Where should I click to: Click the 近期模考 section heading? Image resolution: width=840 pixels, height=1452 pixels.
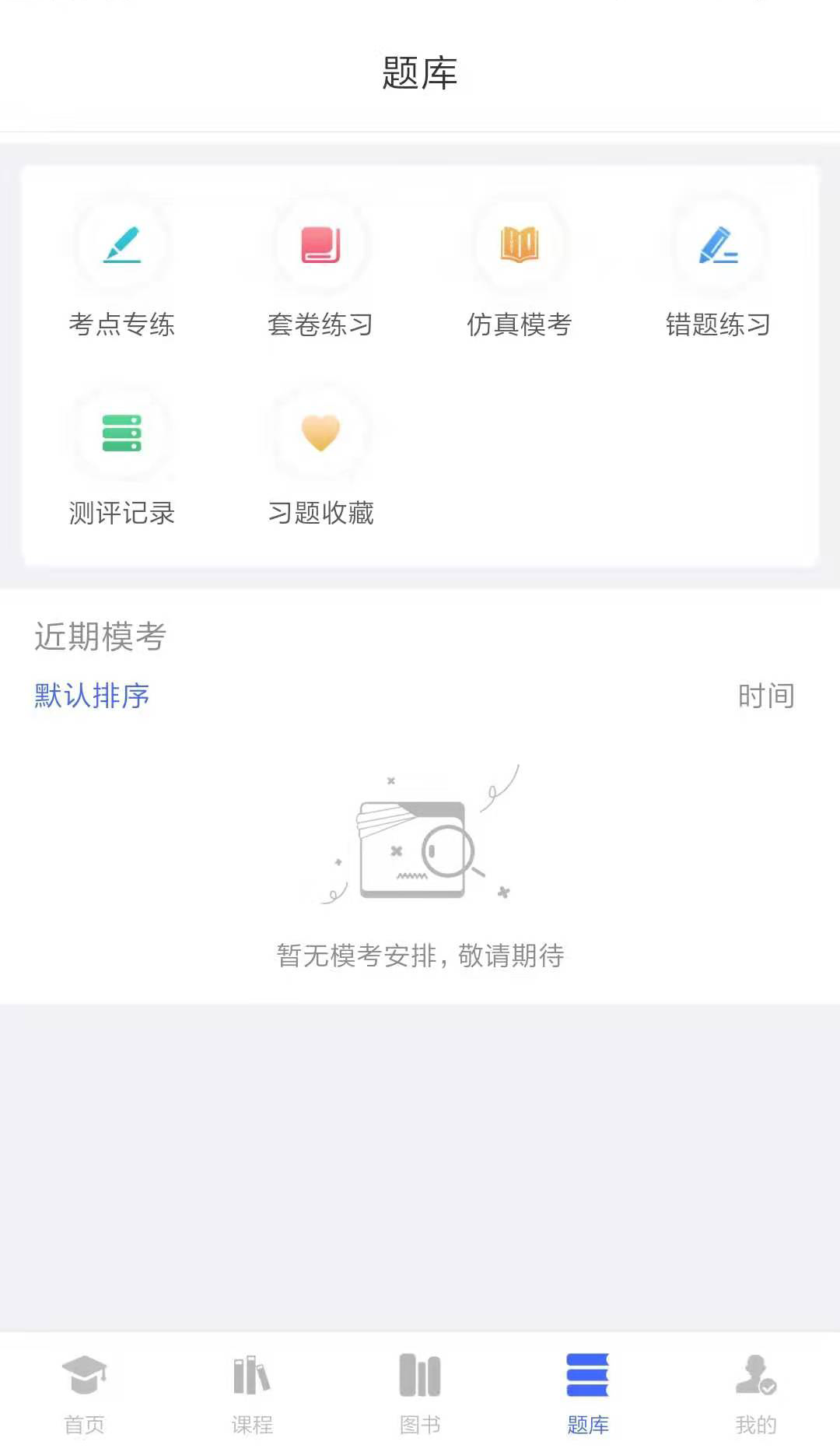coord(98,637)
